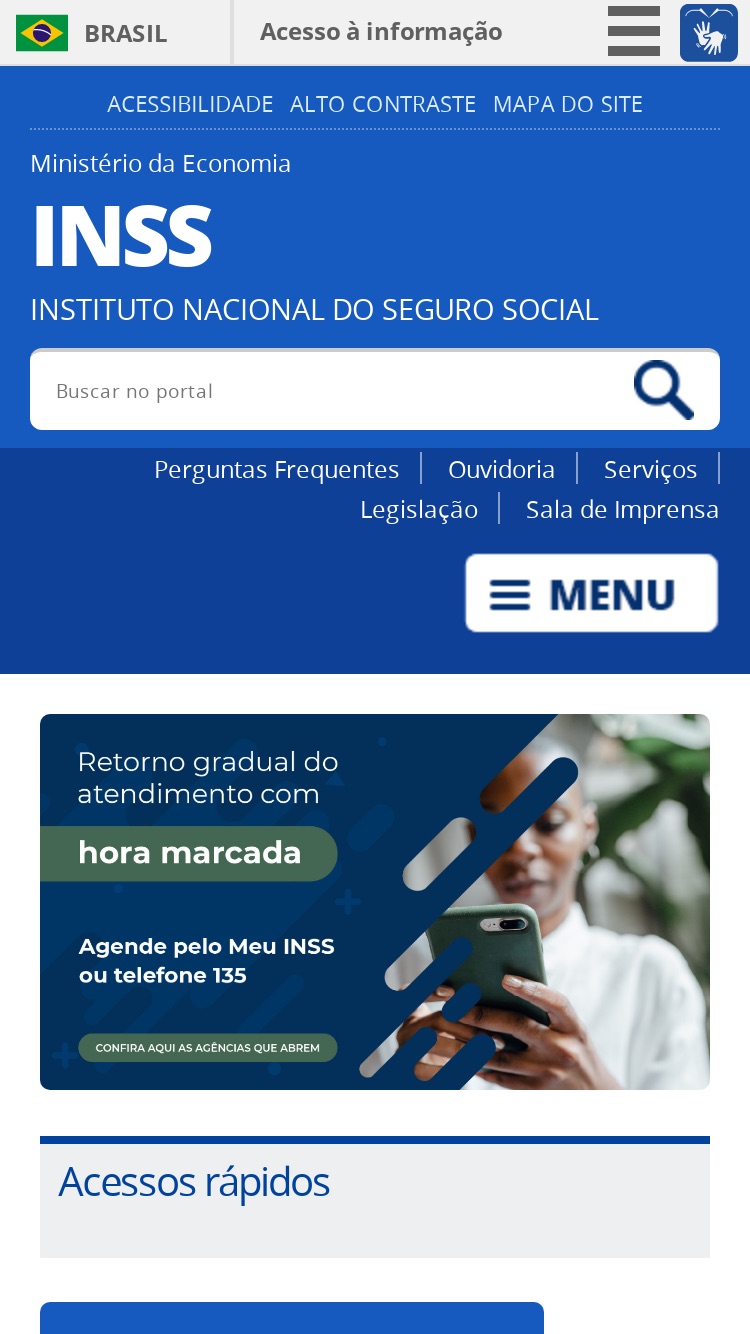750x1334 pixels.
Task: Open the Serviços link
Action: click(650, 469)
